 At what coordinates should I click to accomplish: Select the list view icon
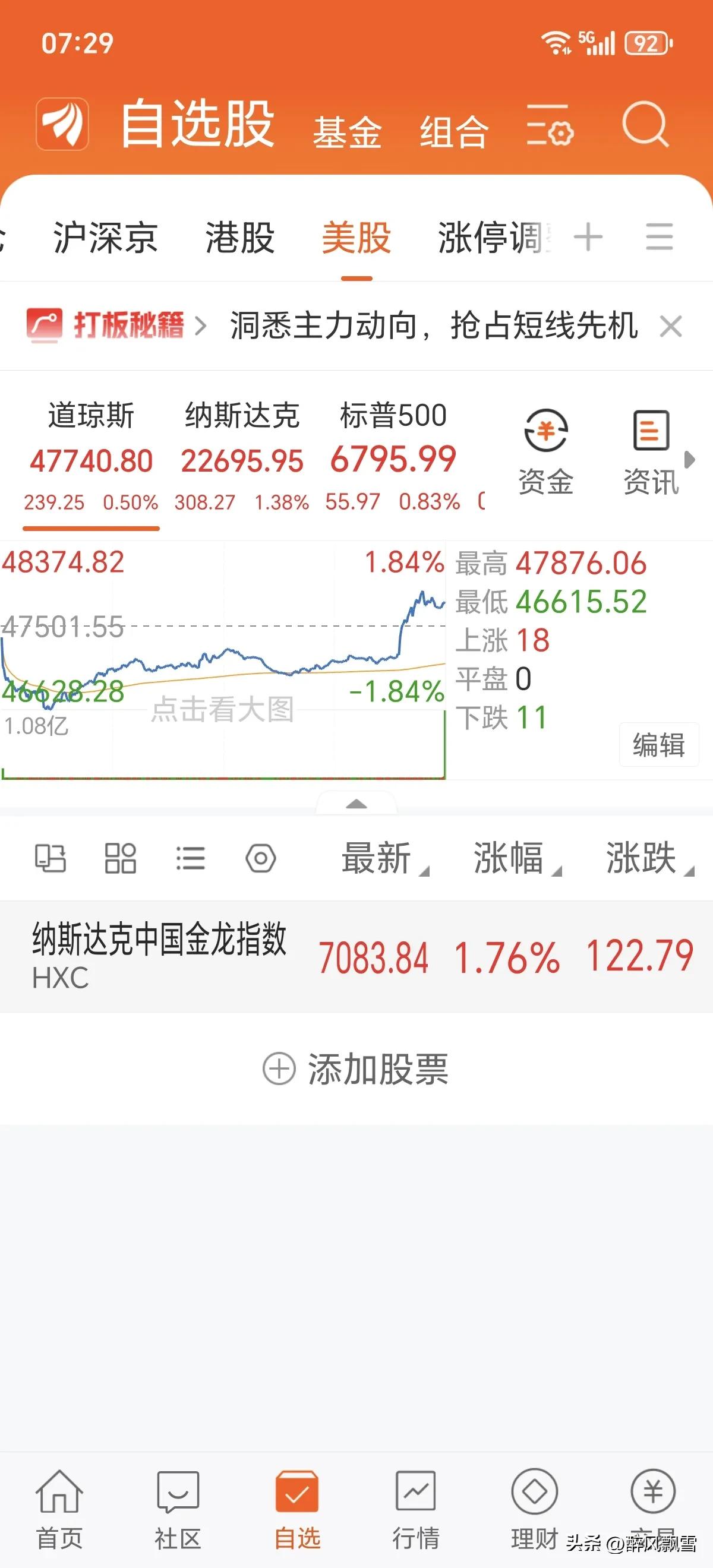pyautogui.click(x=190, y=858)
